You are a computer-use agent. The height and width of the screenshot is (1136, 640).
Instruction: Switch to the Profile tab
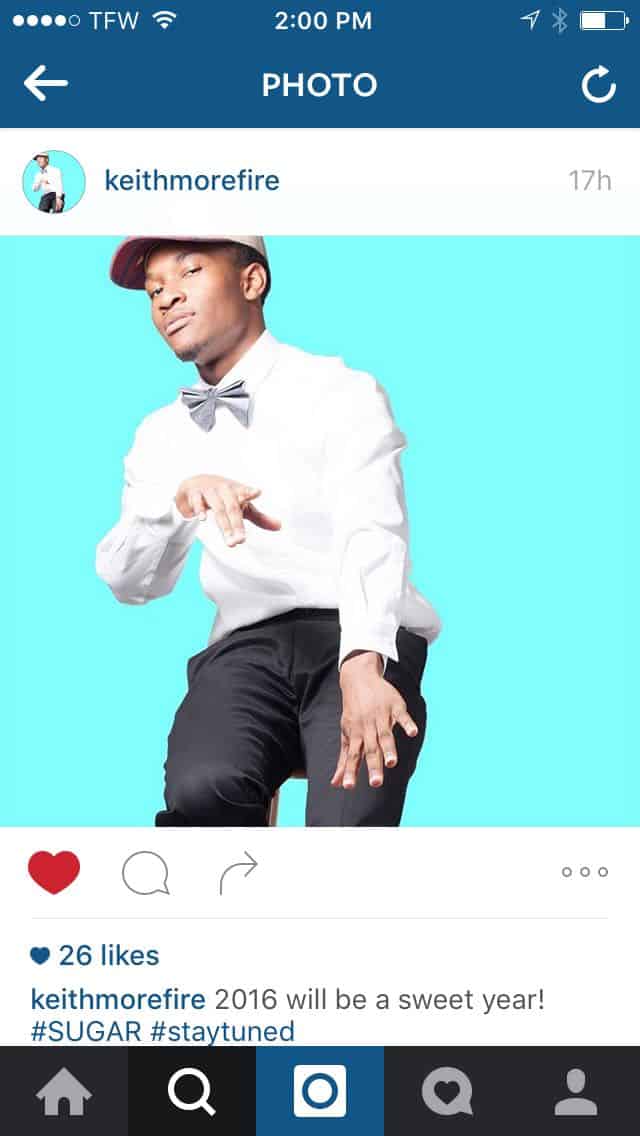point(575,1092)
